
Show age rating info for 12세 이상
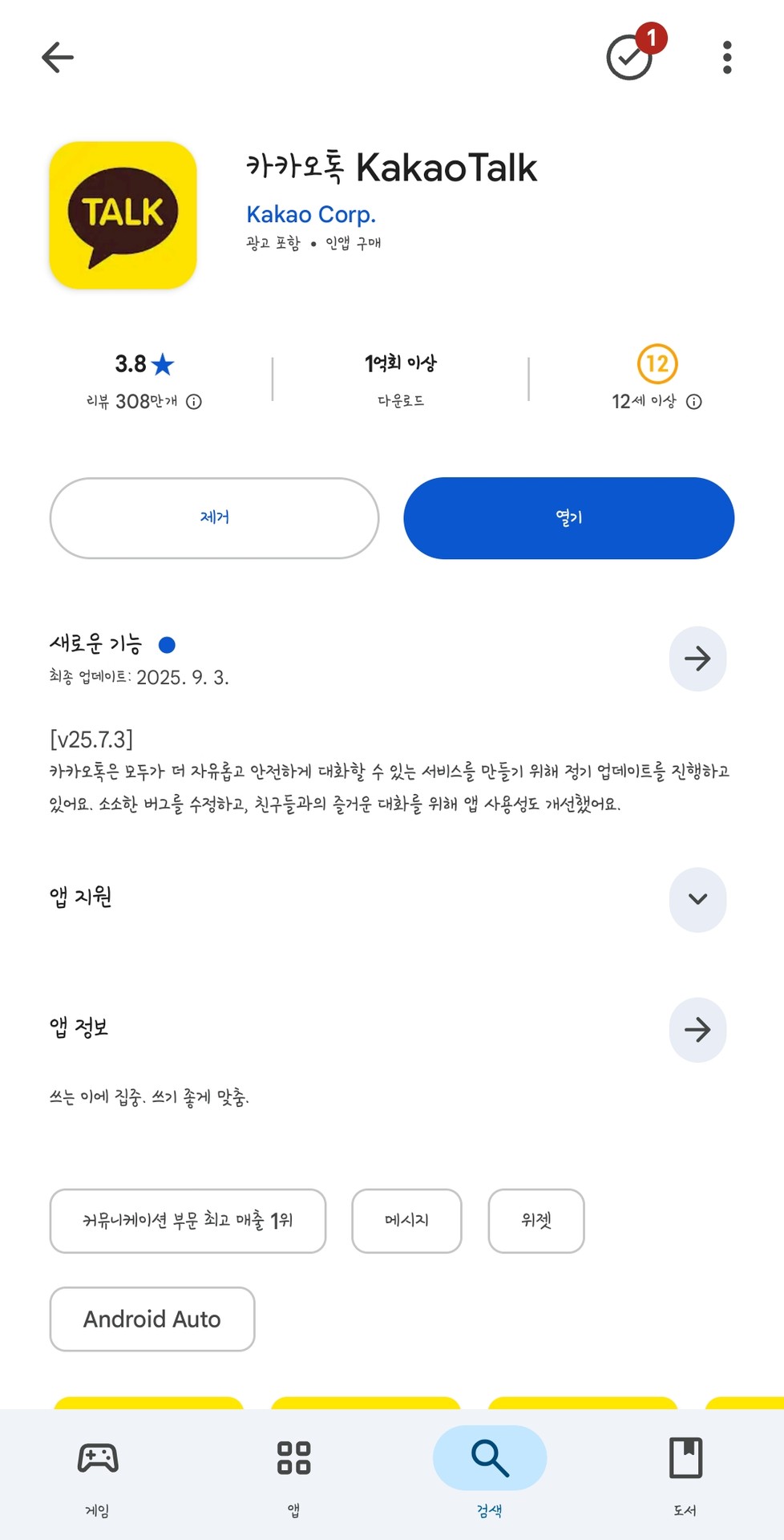694,402
